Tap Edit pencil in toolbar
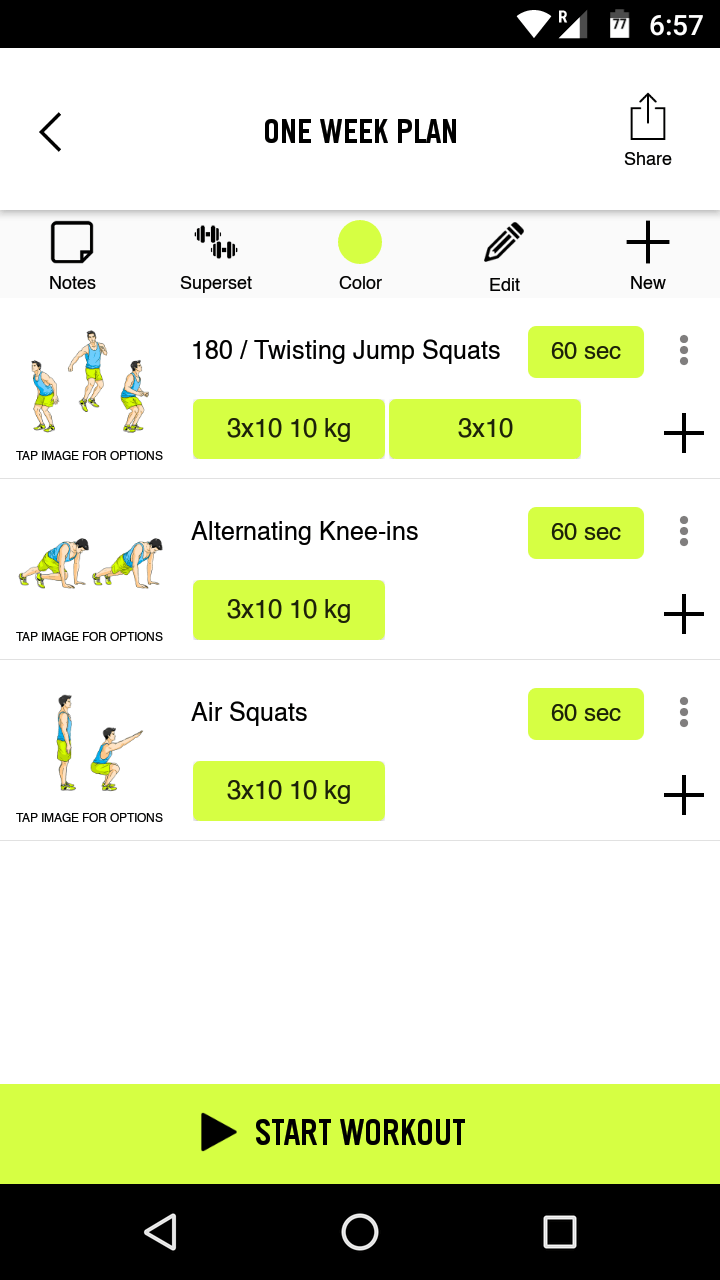 (x=504, y=256)
